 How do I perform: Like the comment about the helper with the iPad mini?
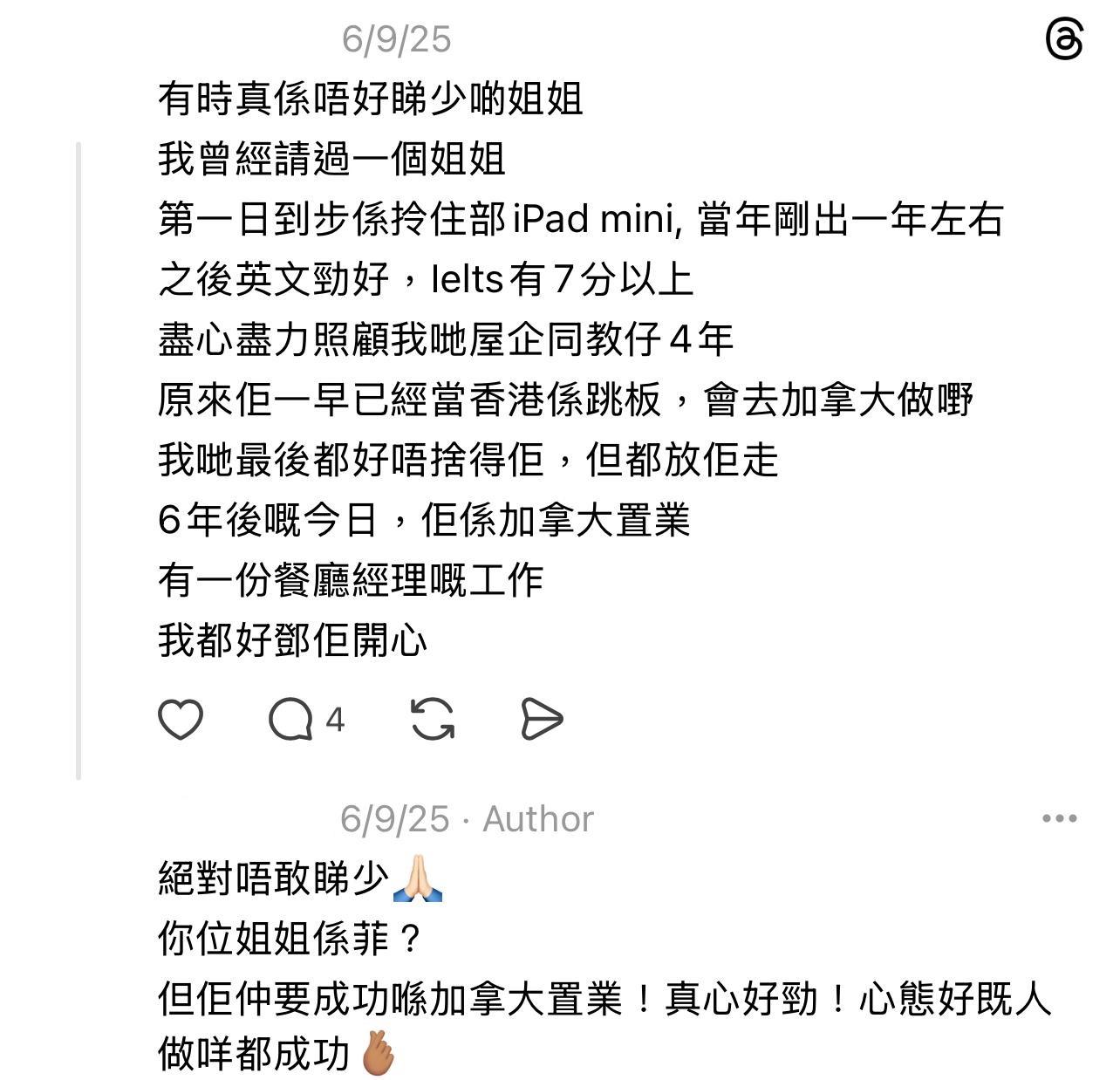(181, 720)
